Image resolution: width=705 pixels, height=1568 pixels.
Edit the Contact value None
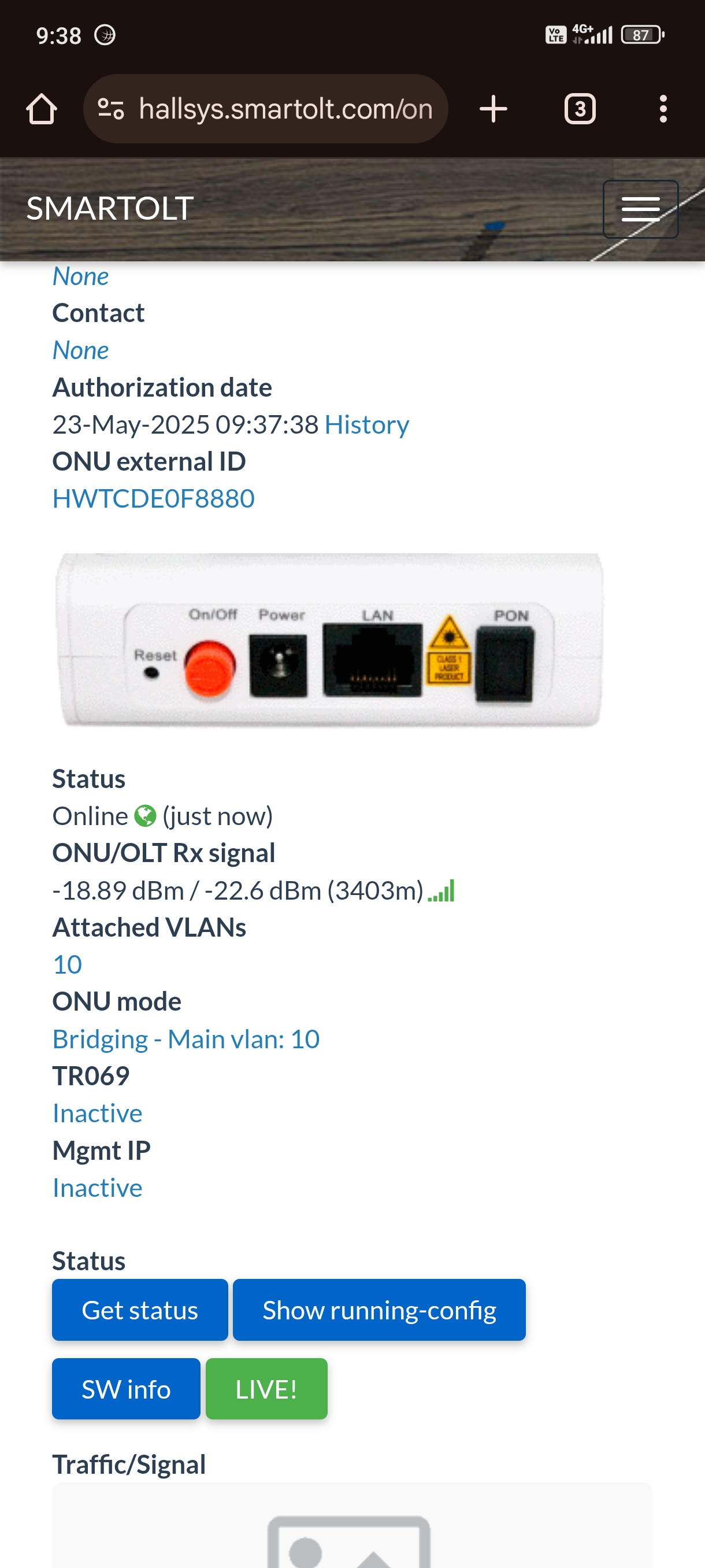point(81,350)
